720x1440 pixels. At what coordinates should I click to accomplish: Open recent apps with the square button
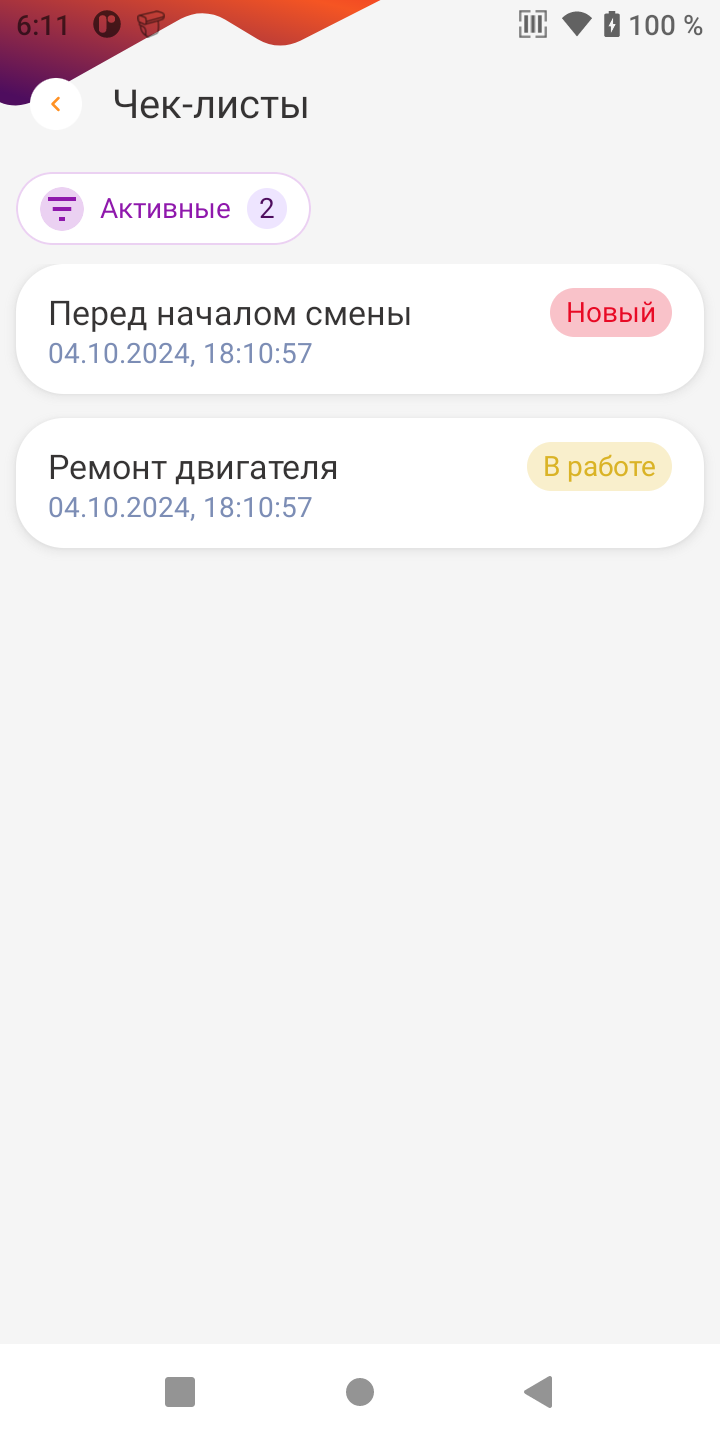point(180,1392)
